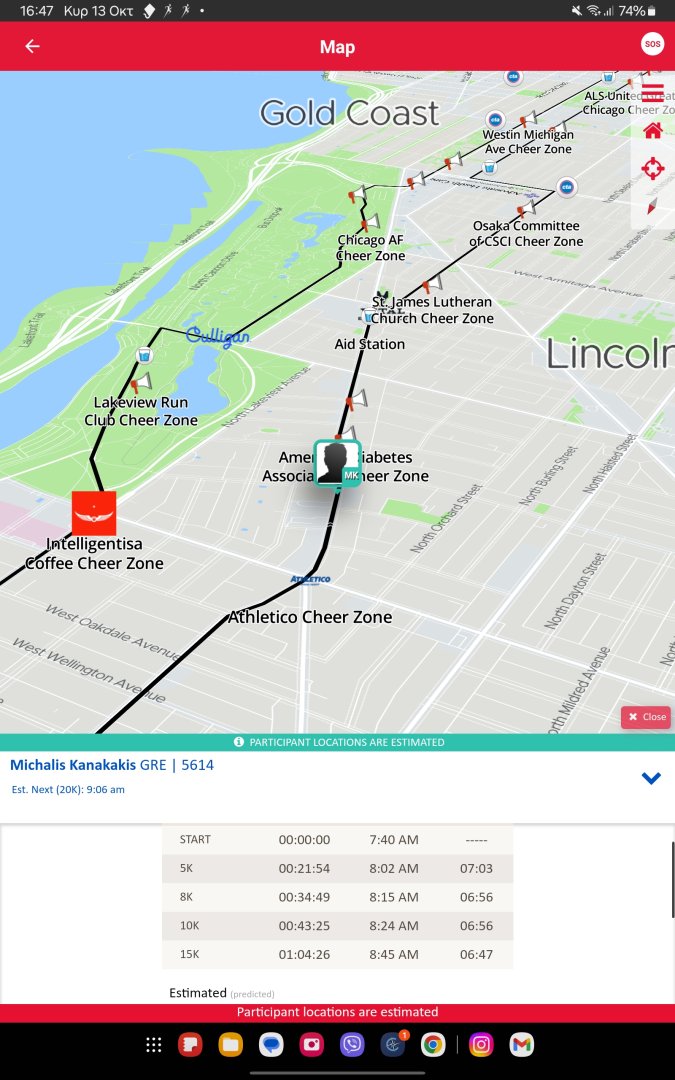Tap the SOS emergency button
This screenshot has height=1080, width=675.
click(652, 45)
